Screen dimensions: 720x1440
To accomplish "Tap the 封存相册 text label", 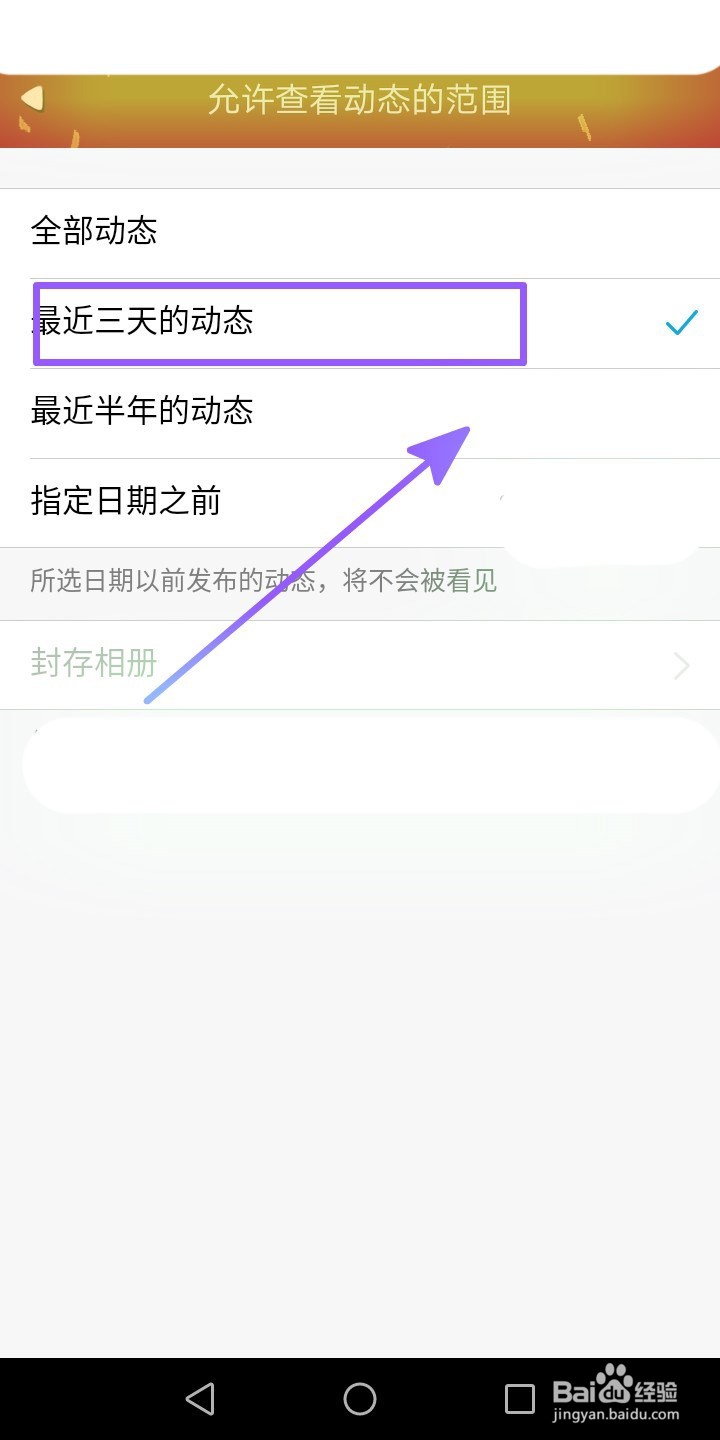I will 93,663.
